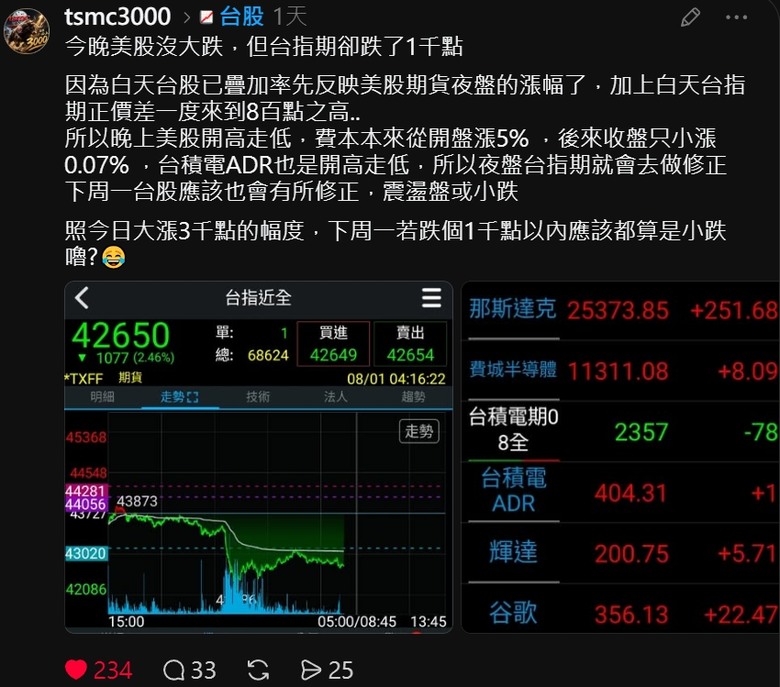View the 那斯達克 quotes list image
This screenshot has width=780, height=687.
(621, 457)
